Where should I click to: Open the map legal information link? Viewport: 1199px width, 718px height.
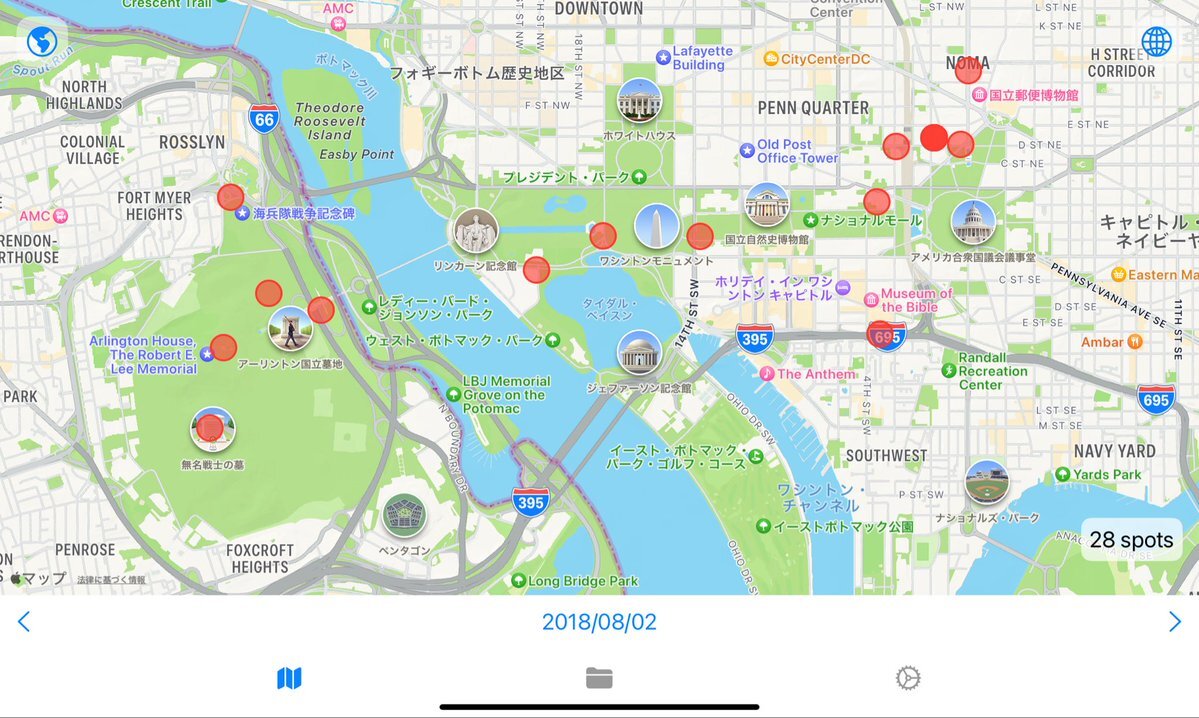click(x=111, y=579)
